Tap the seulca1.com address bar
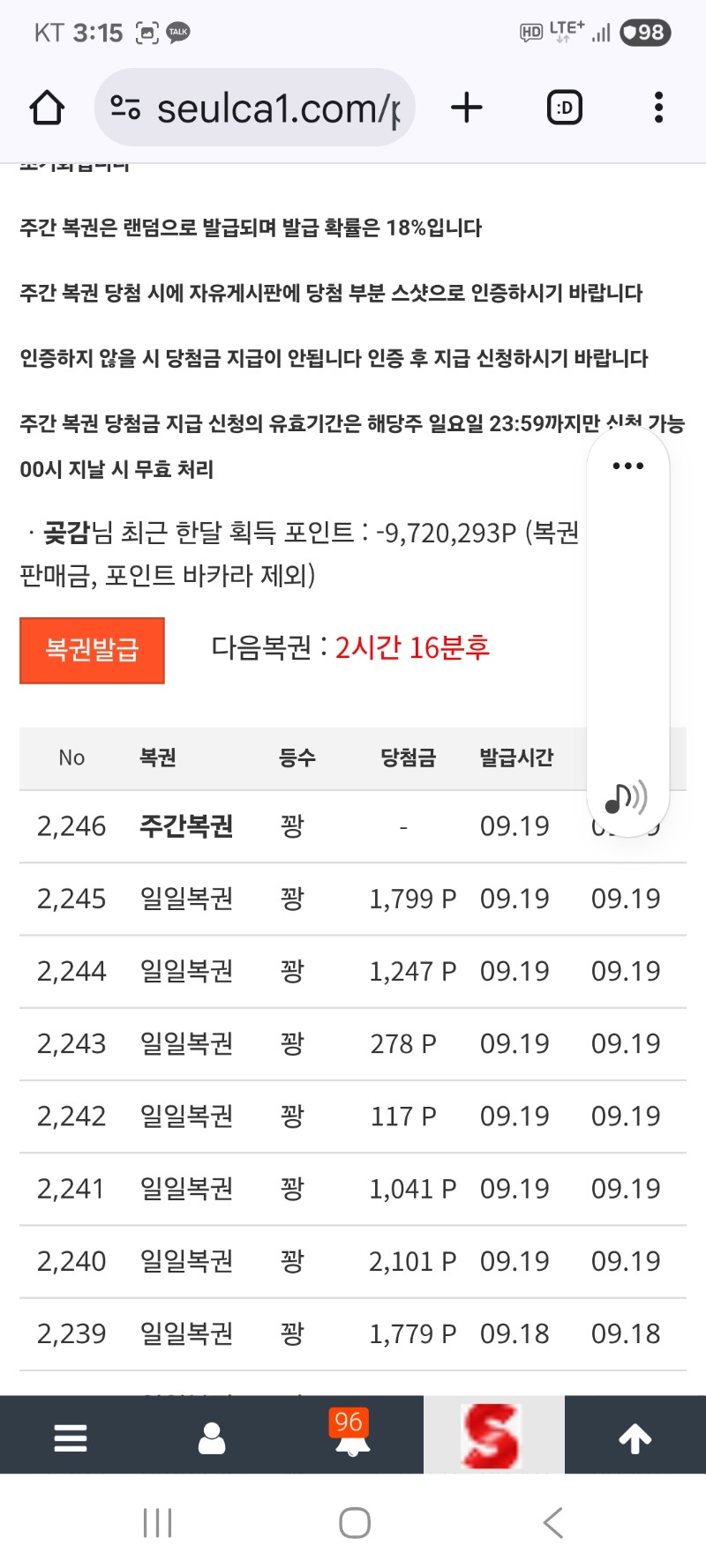This screenshot has height=1568, width=706. (255, 108)
